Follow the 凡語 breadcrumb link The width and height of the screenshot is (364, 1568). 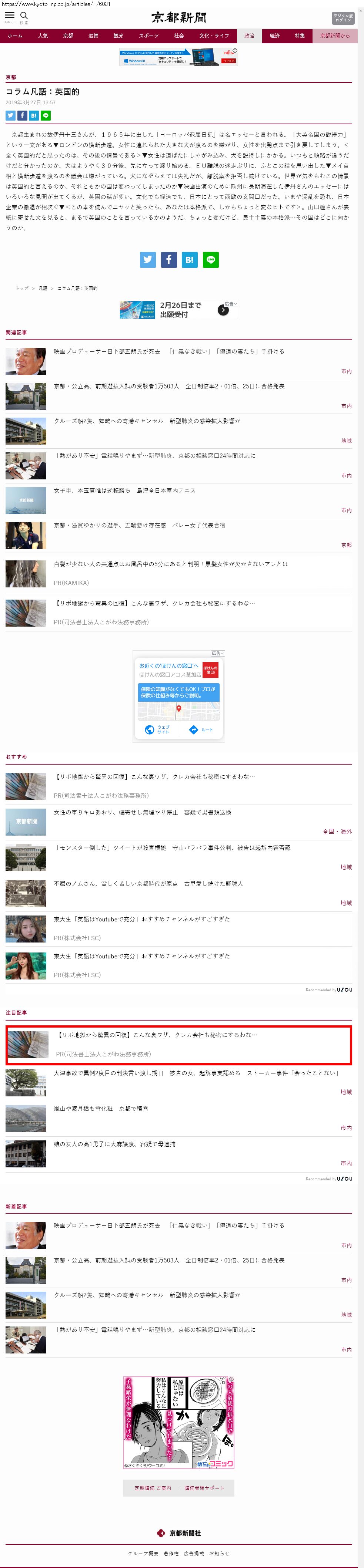pyautogui.click(x=43, y=288)
